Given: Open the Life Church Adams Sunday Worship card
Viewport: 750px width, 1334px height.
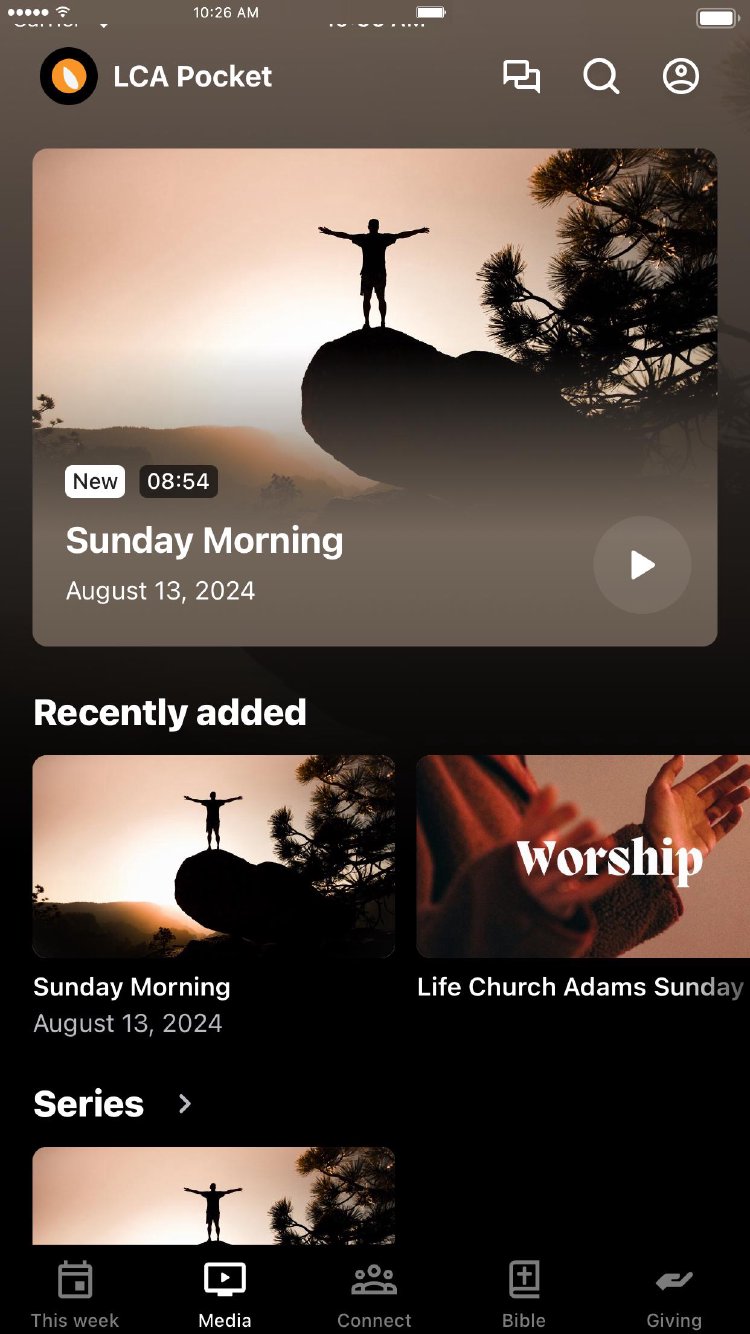Looking at the screenshot, I should [x=583, y=856].
